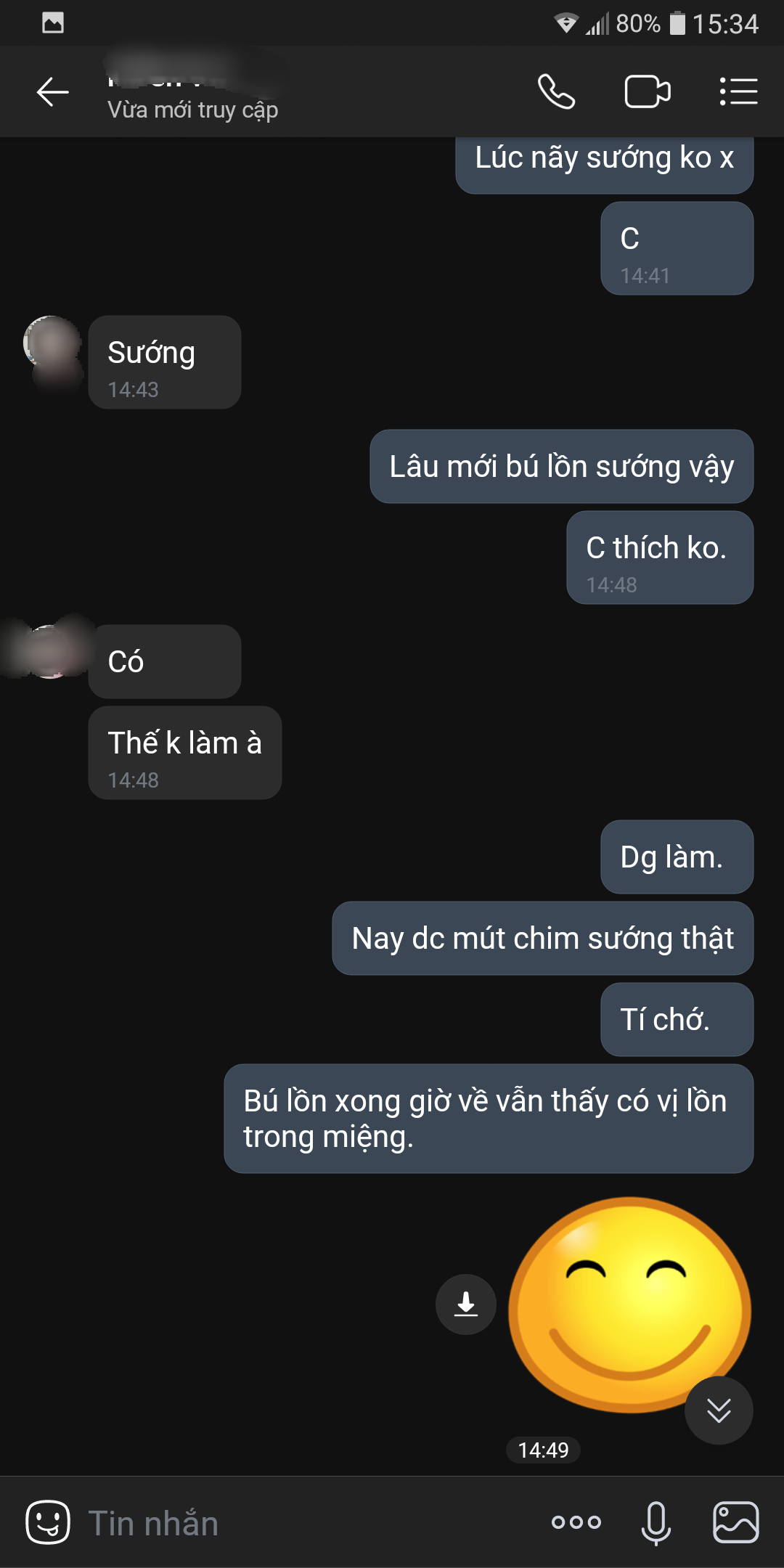Open the sticker and emoji picker

pyautogui.click(x=48, y=1522)
